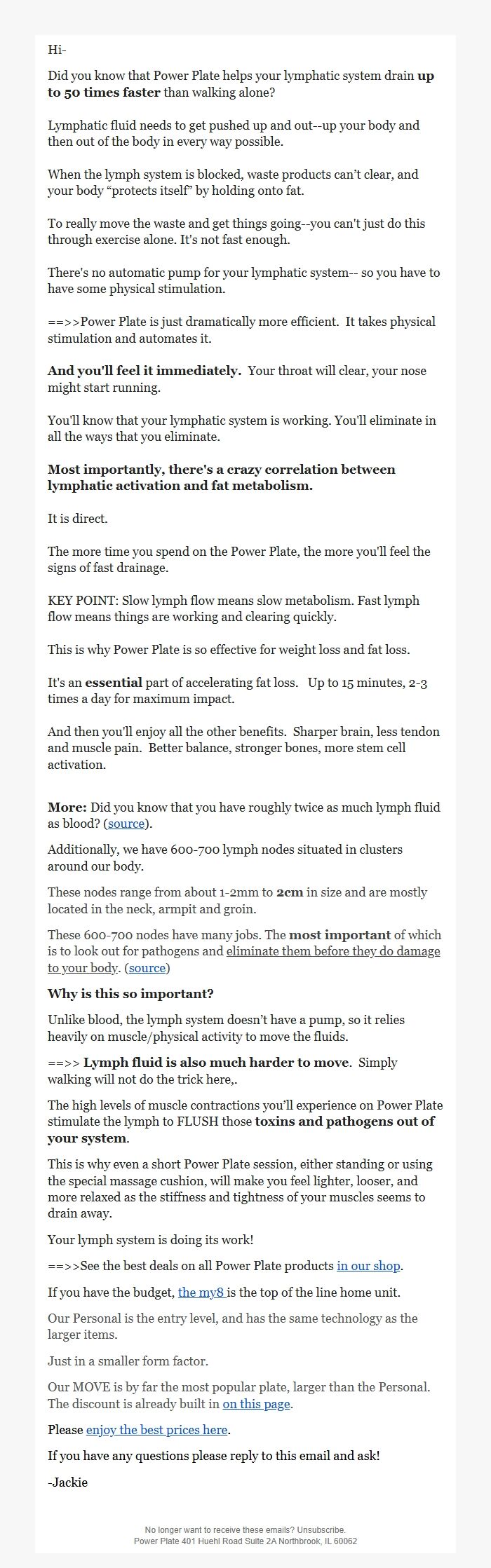This screenshot has height=1568, width=491.
Task: Visit the 'in our shop' link
Action: coord(368,1266)
